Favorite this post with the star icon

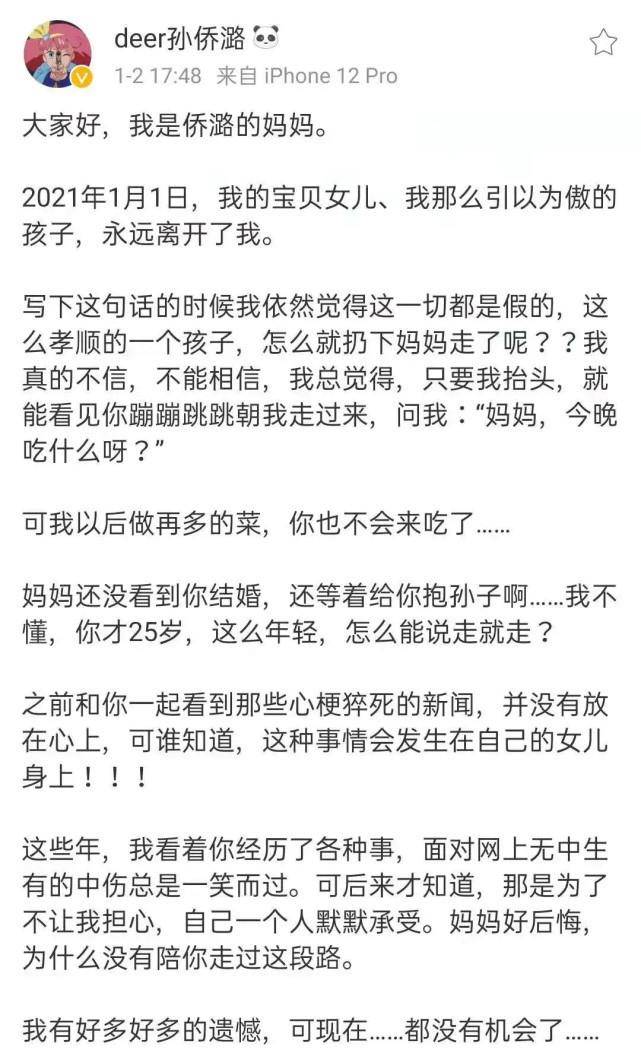tap(603, 42)
